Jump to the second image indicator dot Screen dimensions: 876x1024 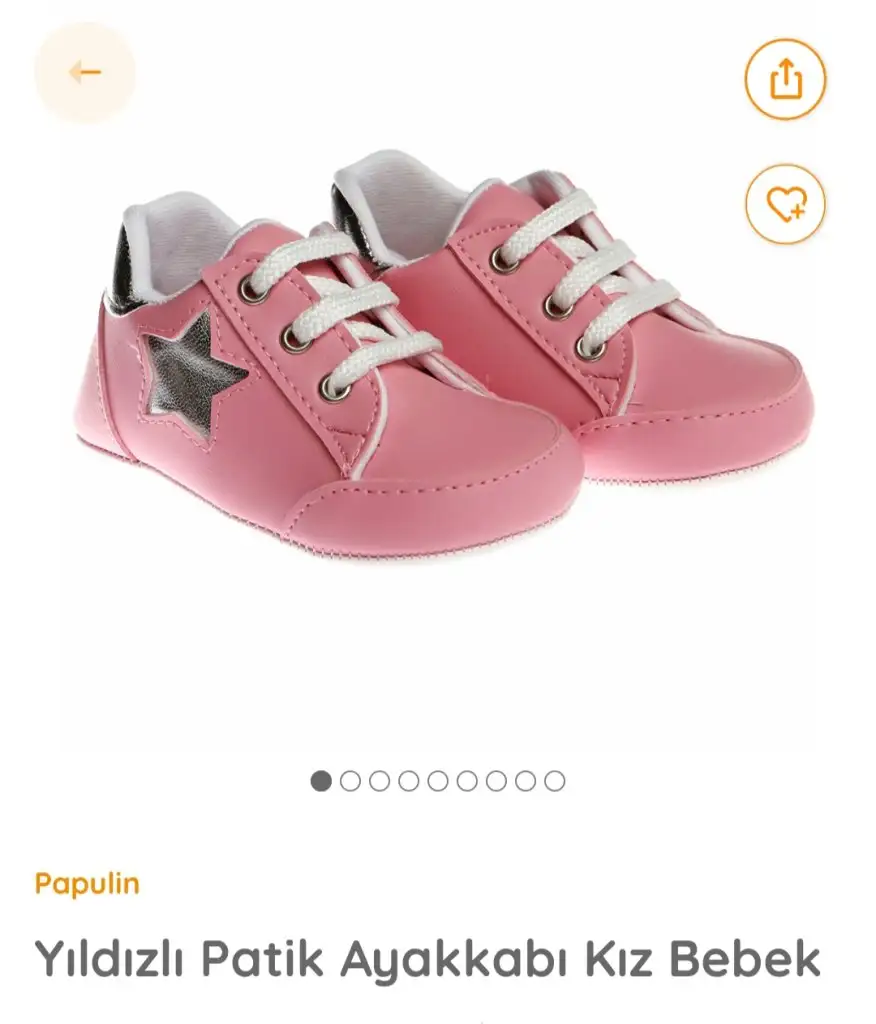click(350, 781)
